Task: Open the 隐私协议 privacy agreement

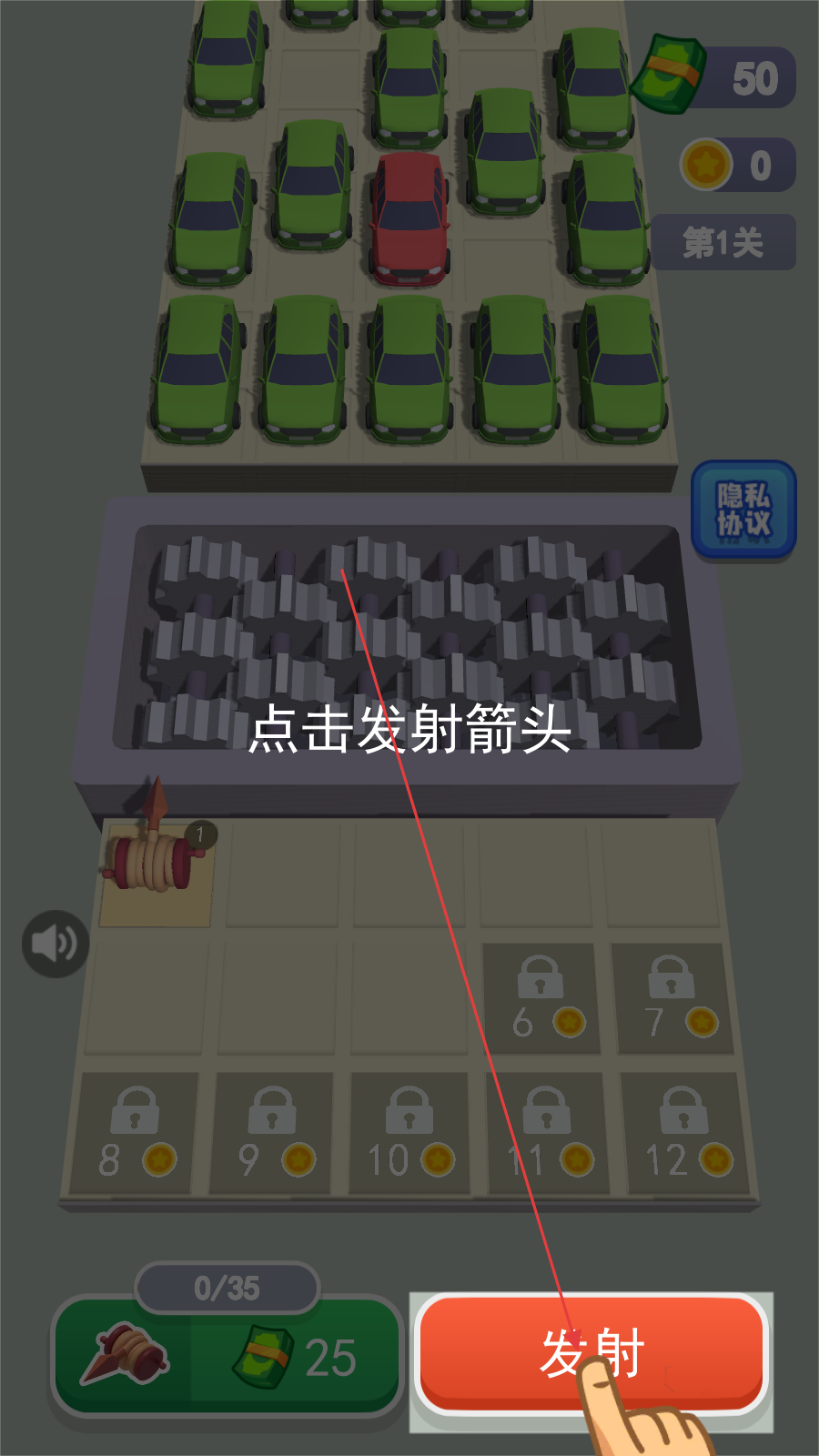Action: pos(743,510)
